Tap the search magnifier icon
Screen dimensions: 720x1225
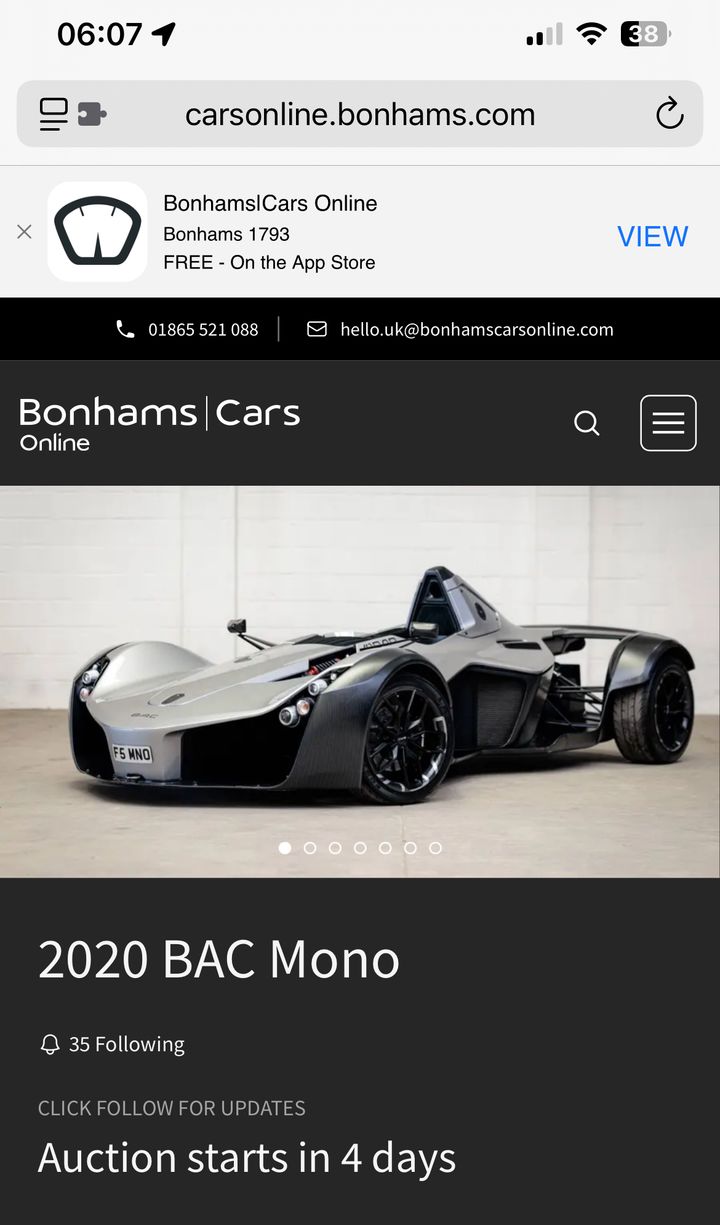coord(587,423)
